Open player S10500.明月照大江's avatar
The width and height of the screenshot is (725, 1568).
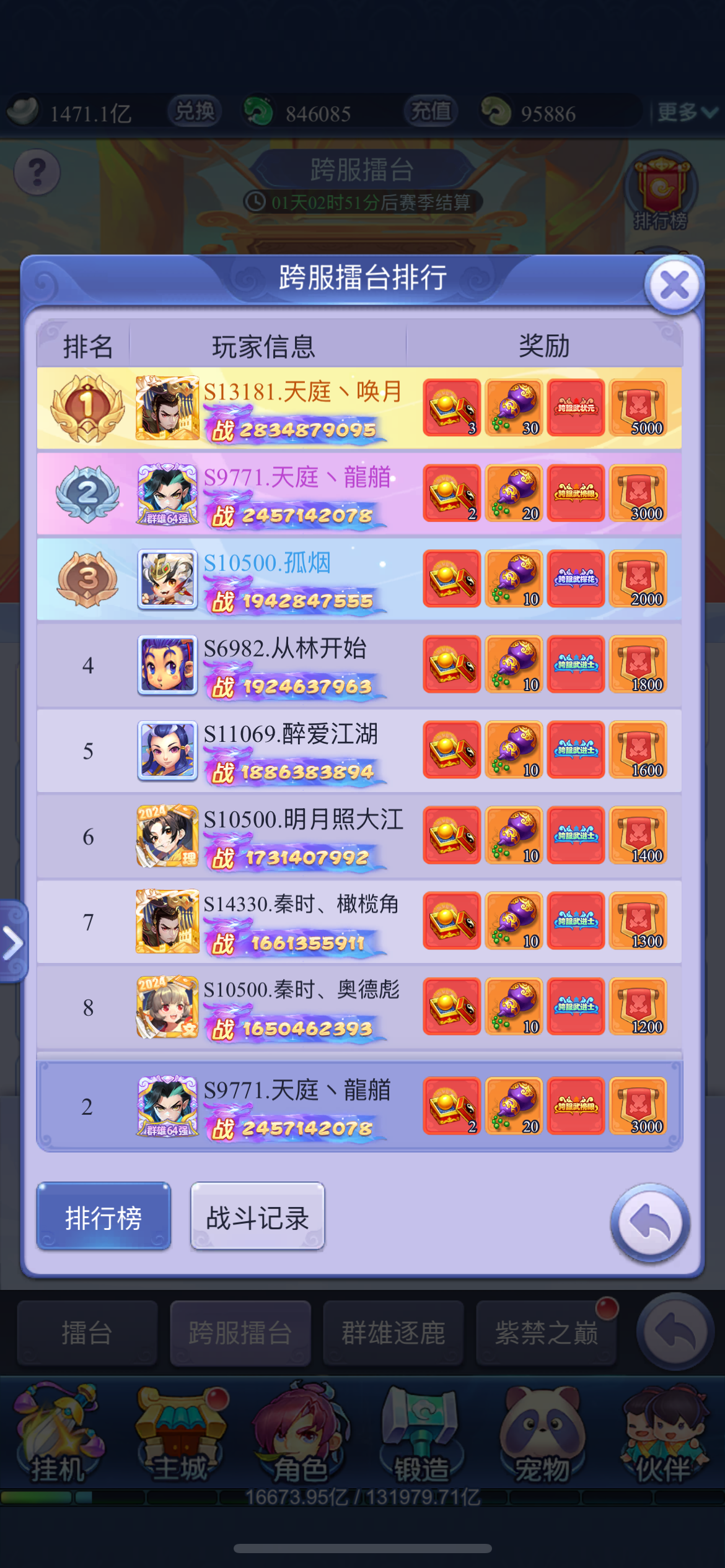167,835
